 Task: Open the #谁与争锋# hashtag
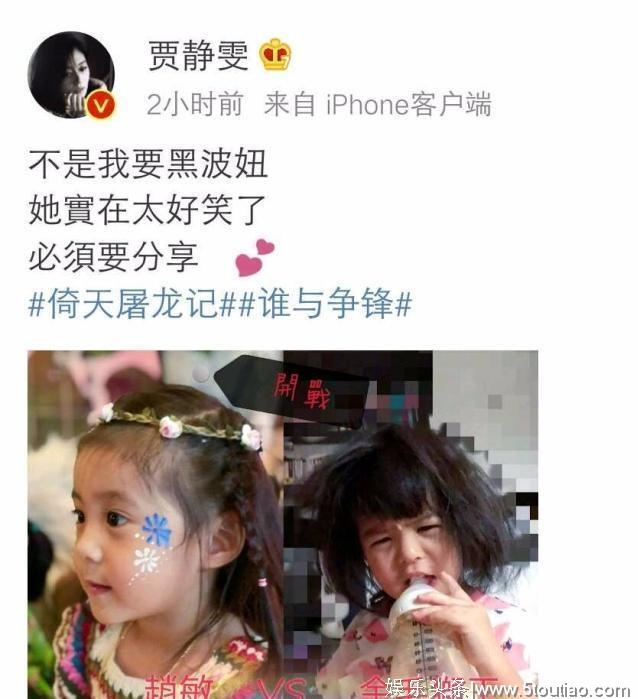325,304
